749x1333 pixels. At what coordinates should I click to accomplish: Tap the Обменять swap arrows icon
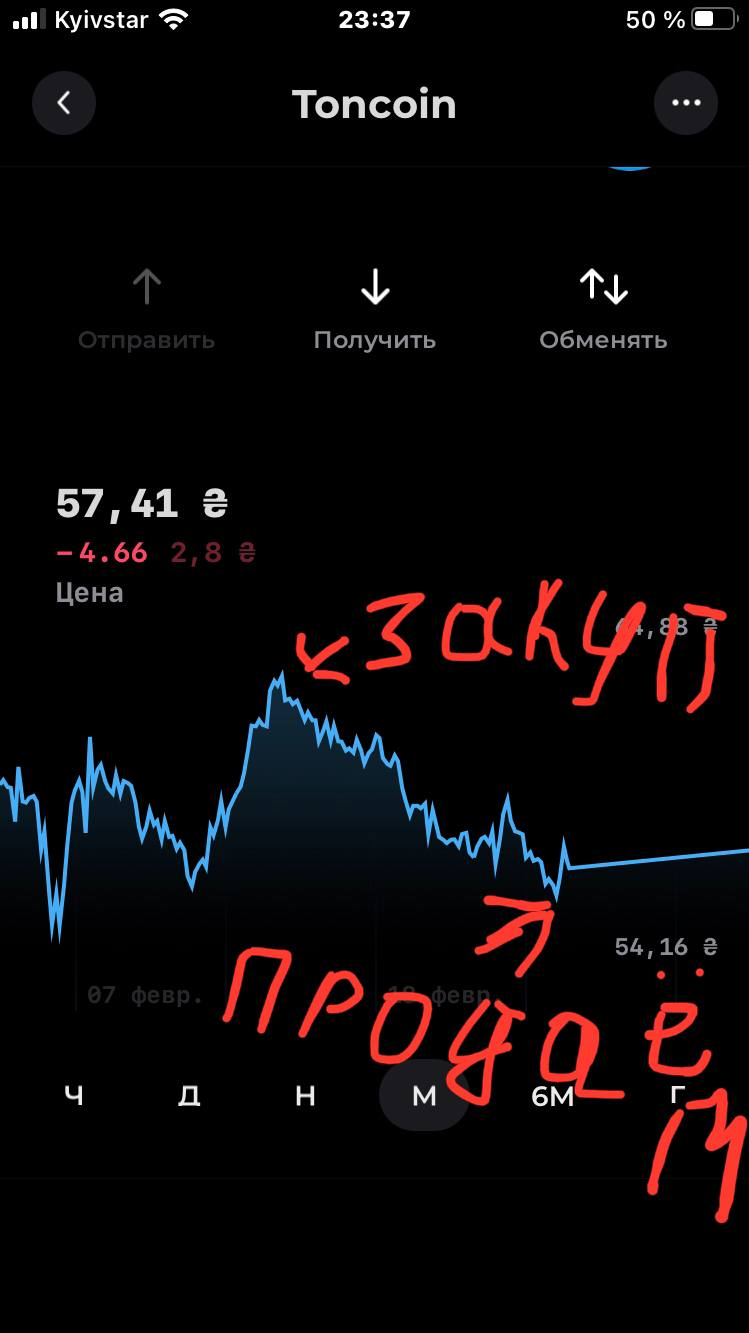603,287
